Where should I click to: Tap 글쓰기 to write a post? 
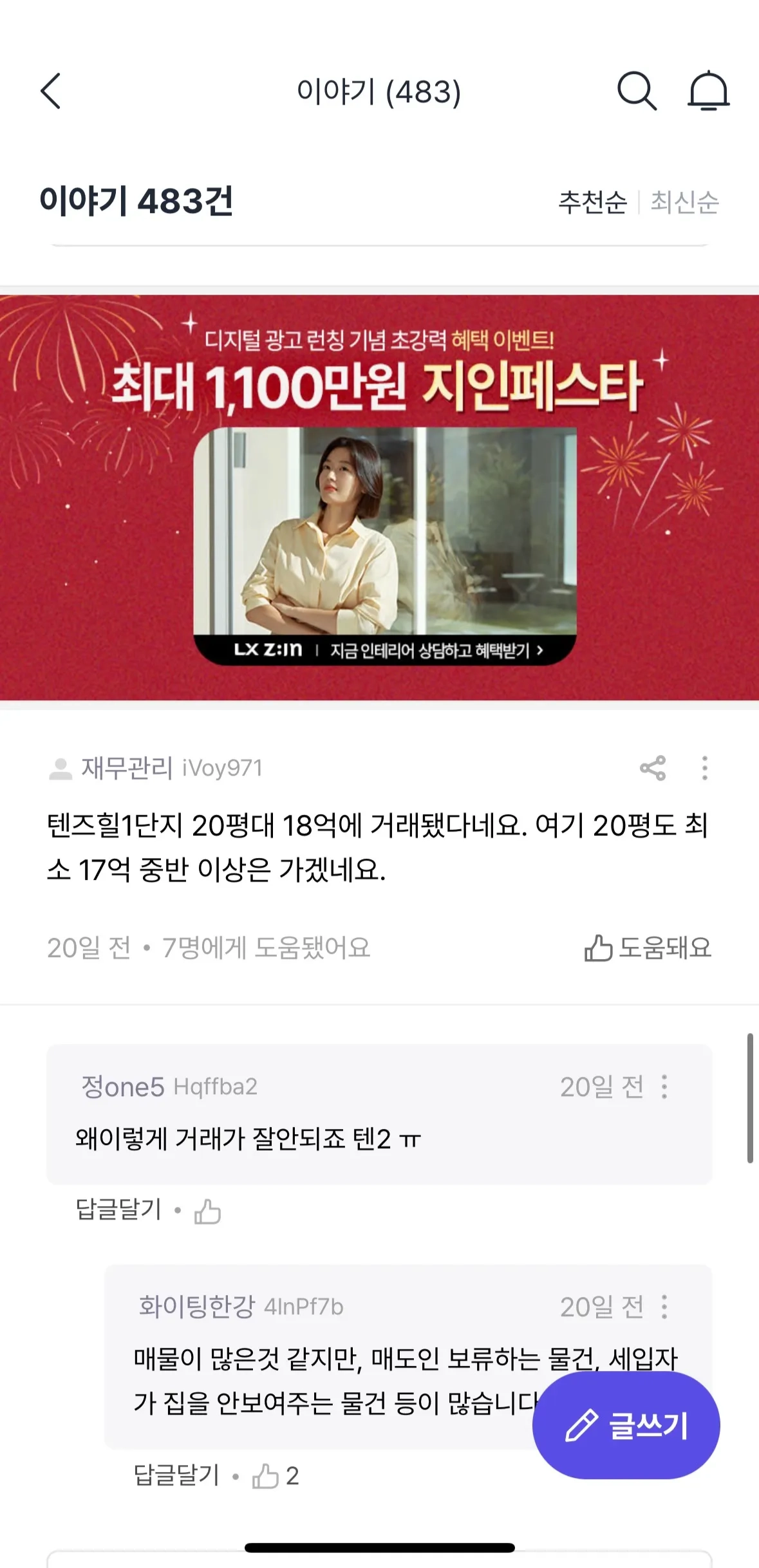point(626,1425)
